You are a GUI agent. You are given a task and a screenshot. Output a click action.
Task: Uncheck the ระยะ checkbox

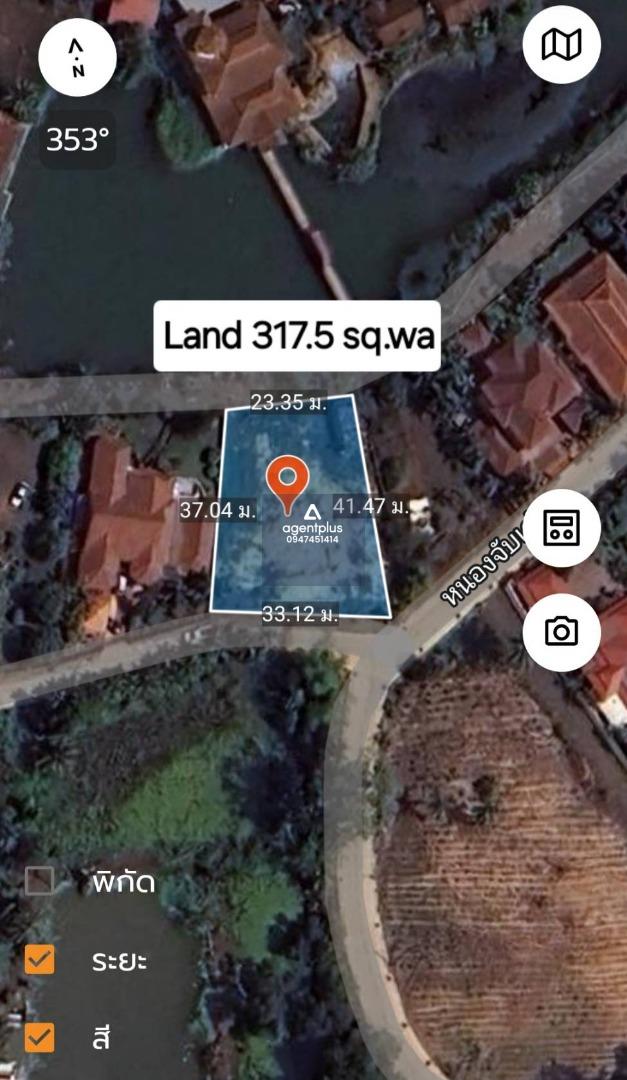(39, 959)
